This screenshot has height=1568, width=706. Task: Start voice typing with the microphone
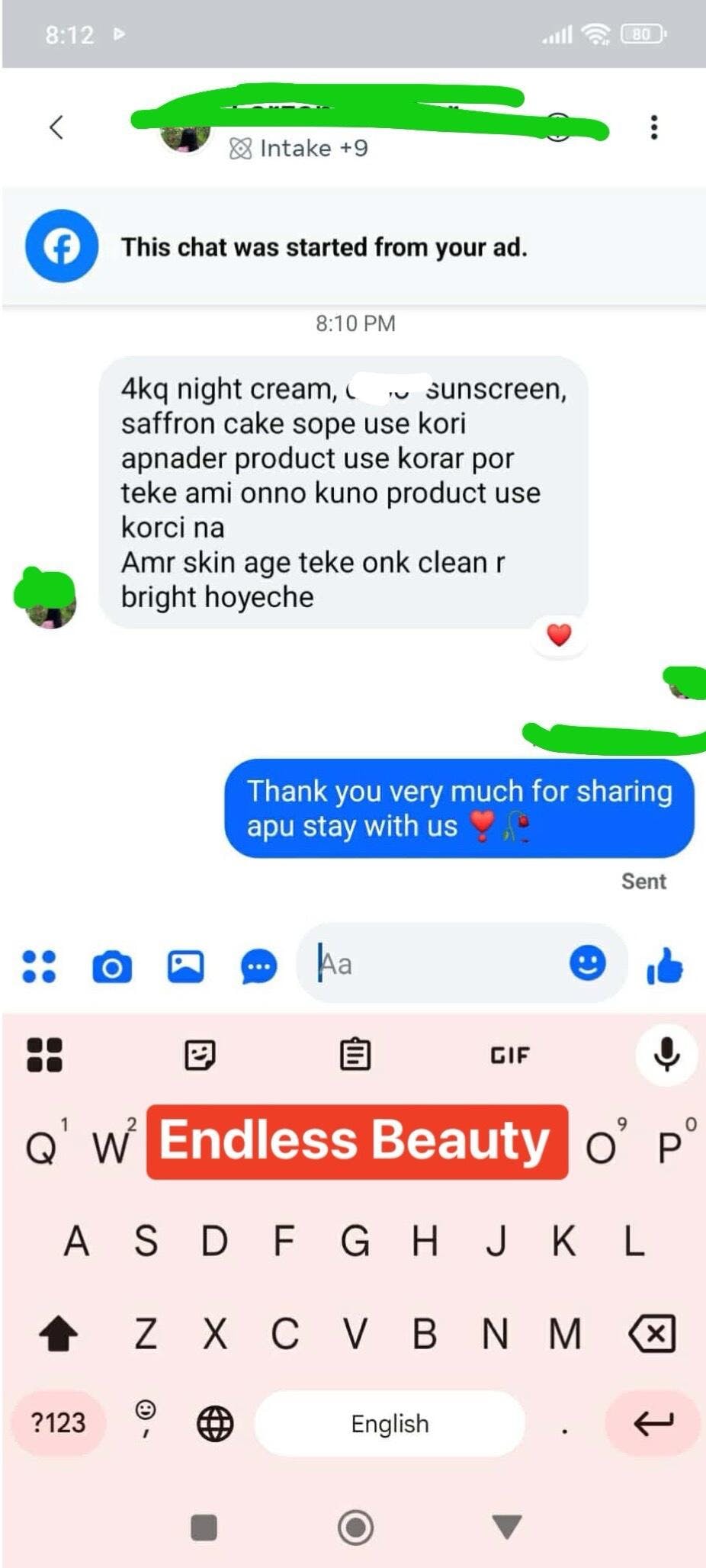(666, 1055)
